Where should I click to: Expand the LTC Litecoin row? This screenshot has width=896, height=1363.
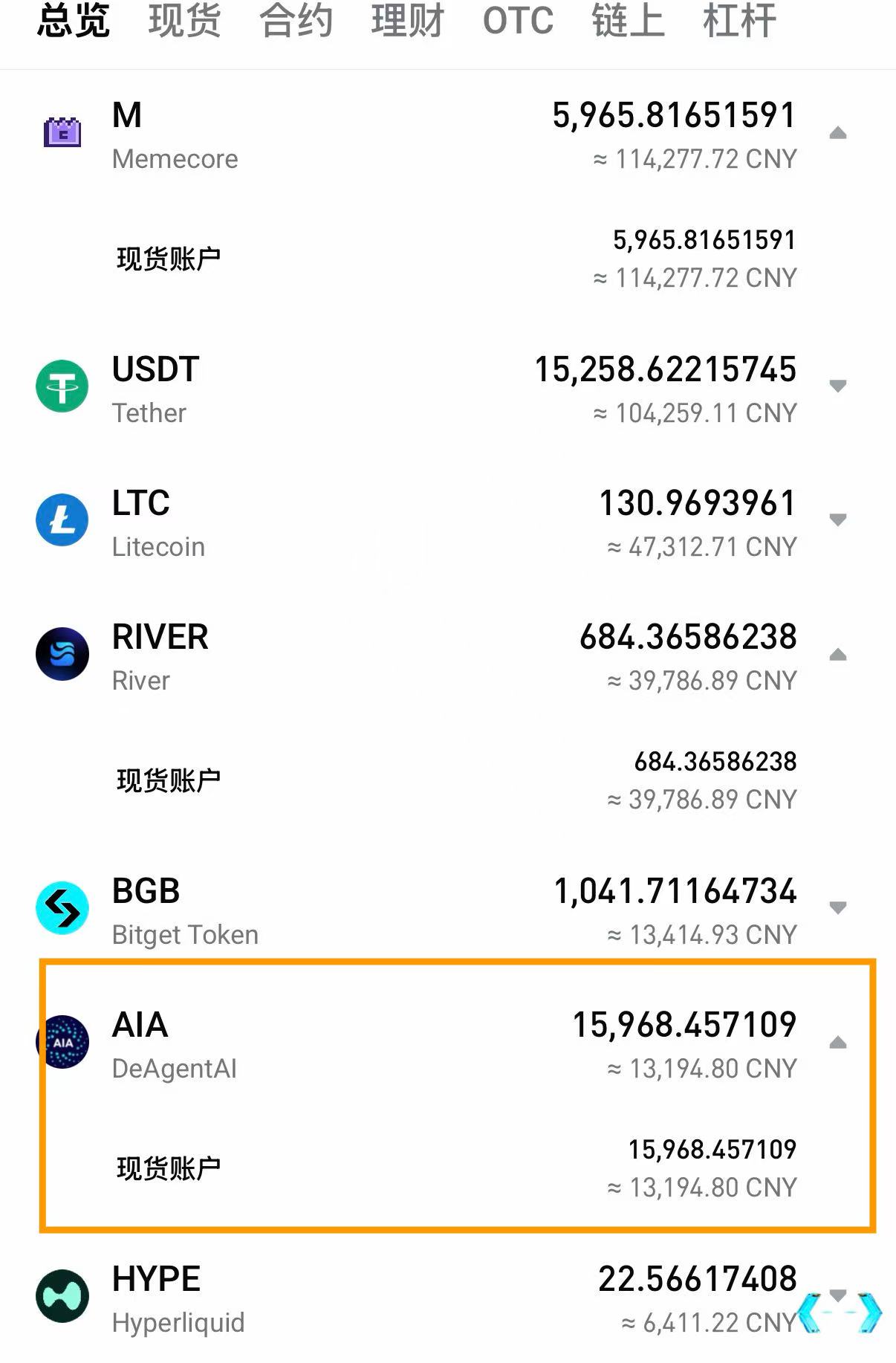pos(837,520)
